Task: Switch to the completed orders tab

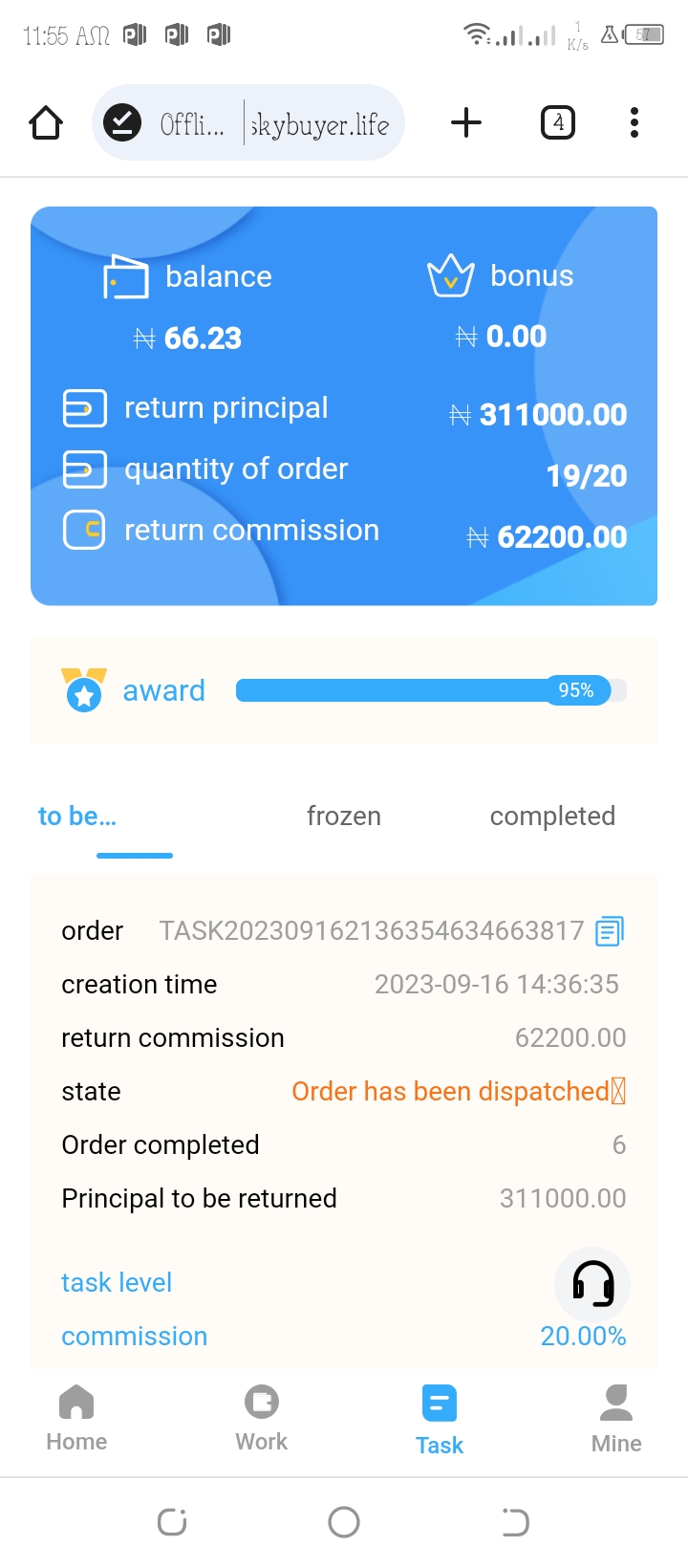Action: [552, 816]
